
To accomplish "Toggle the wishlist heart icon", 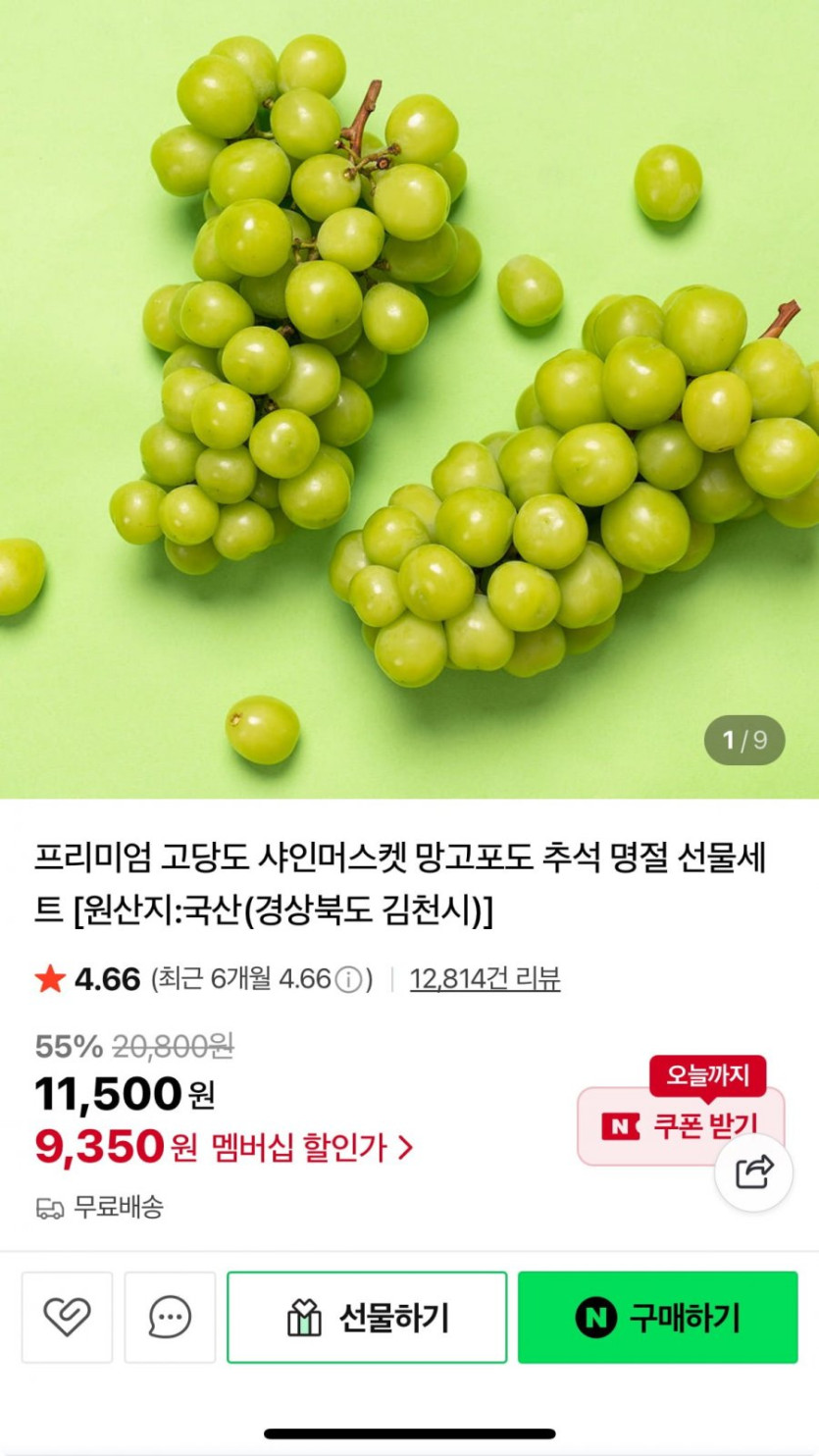I will coord(66,1316).
